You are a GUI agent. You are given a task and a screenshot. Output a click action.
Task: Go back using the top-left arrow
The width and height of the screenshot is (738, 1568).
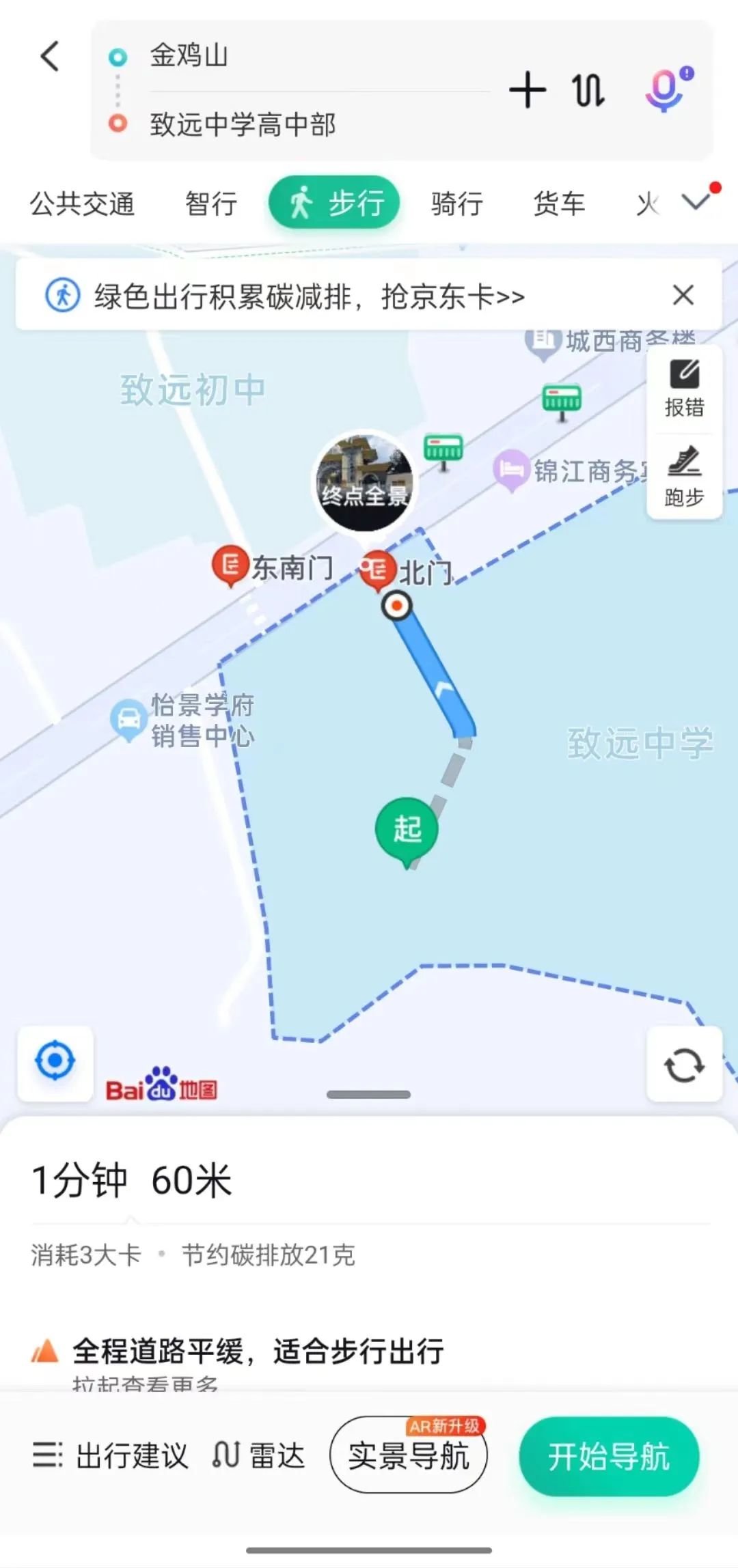[50, 56]
